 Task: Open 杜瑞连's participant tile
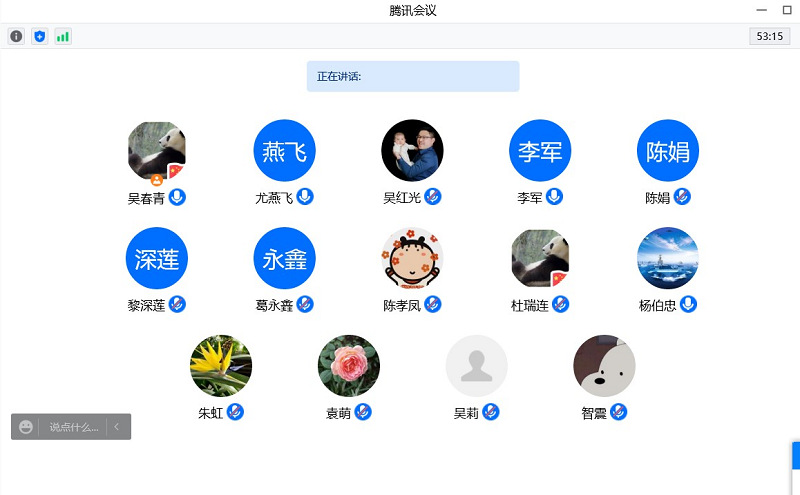point(540,259)
